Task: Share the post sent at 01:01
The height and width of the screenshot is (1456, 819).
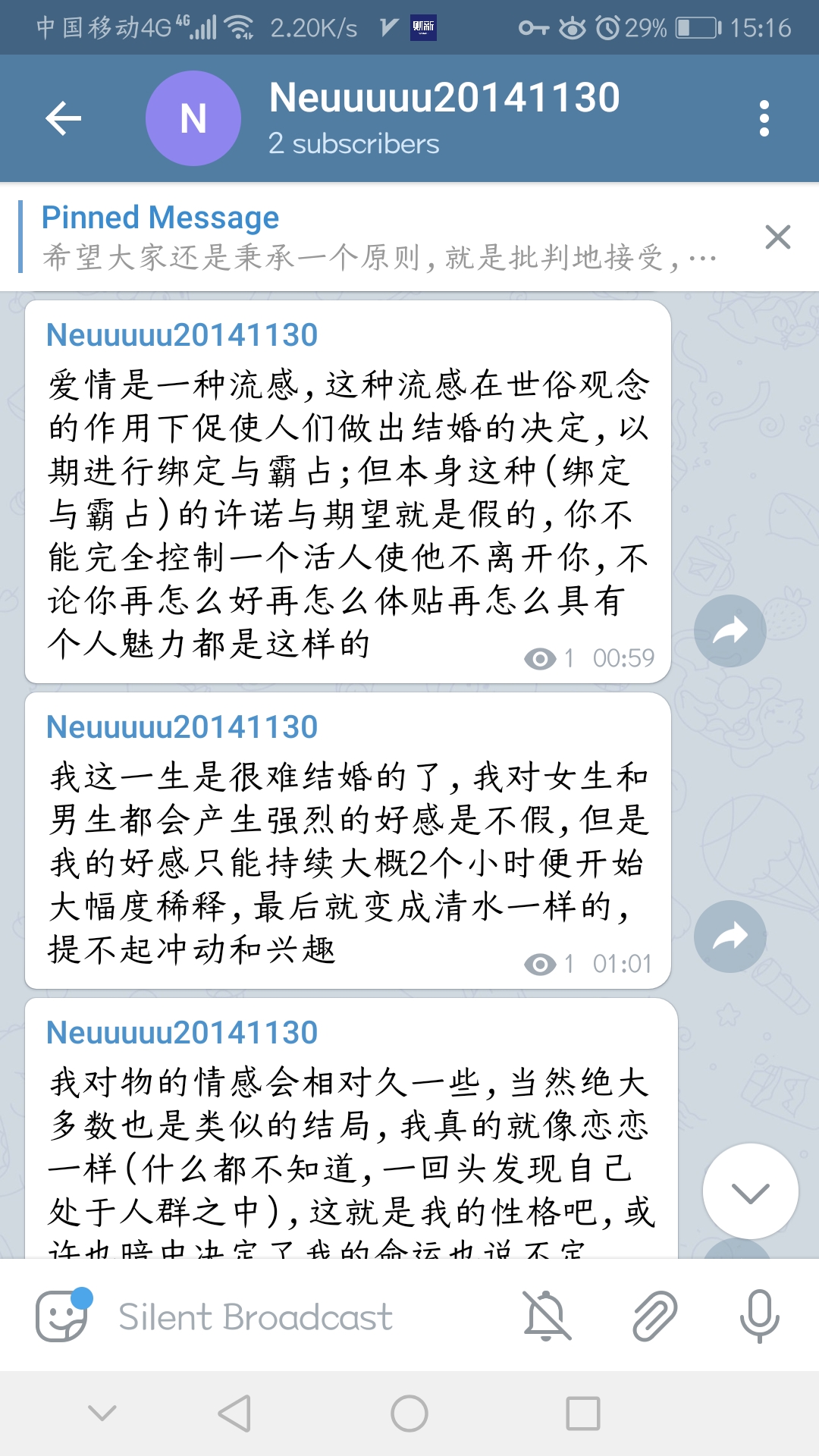Action: pos(730,937)
